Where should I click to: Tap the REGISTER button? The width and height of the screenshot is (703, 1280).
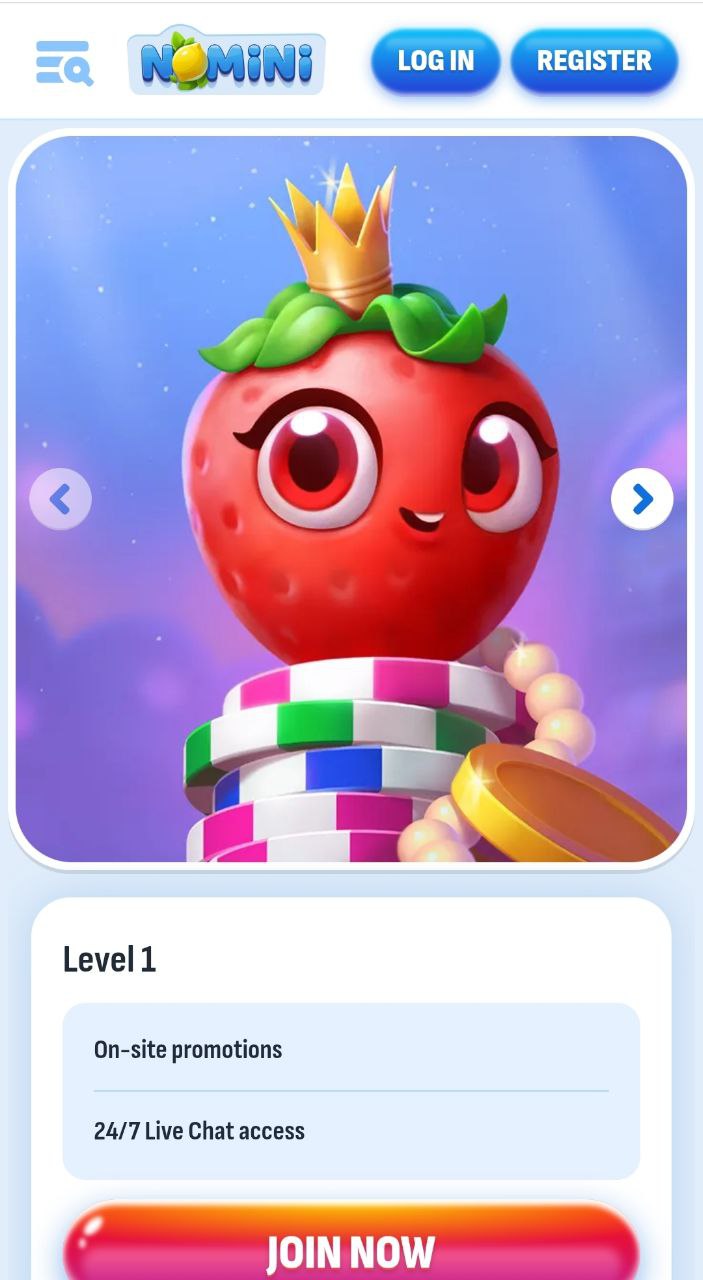tap(594, 60)
